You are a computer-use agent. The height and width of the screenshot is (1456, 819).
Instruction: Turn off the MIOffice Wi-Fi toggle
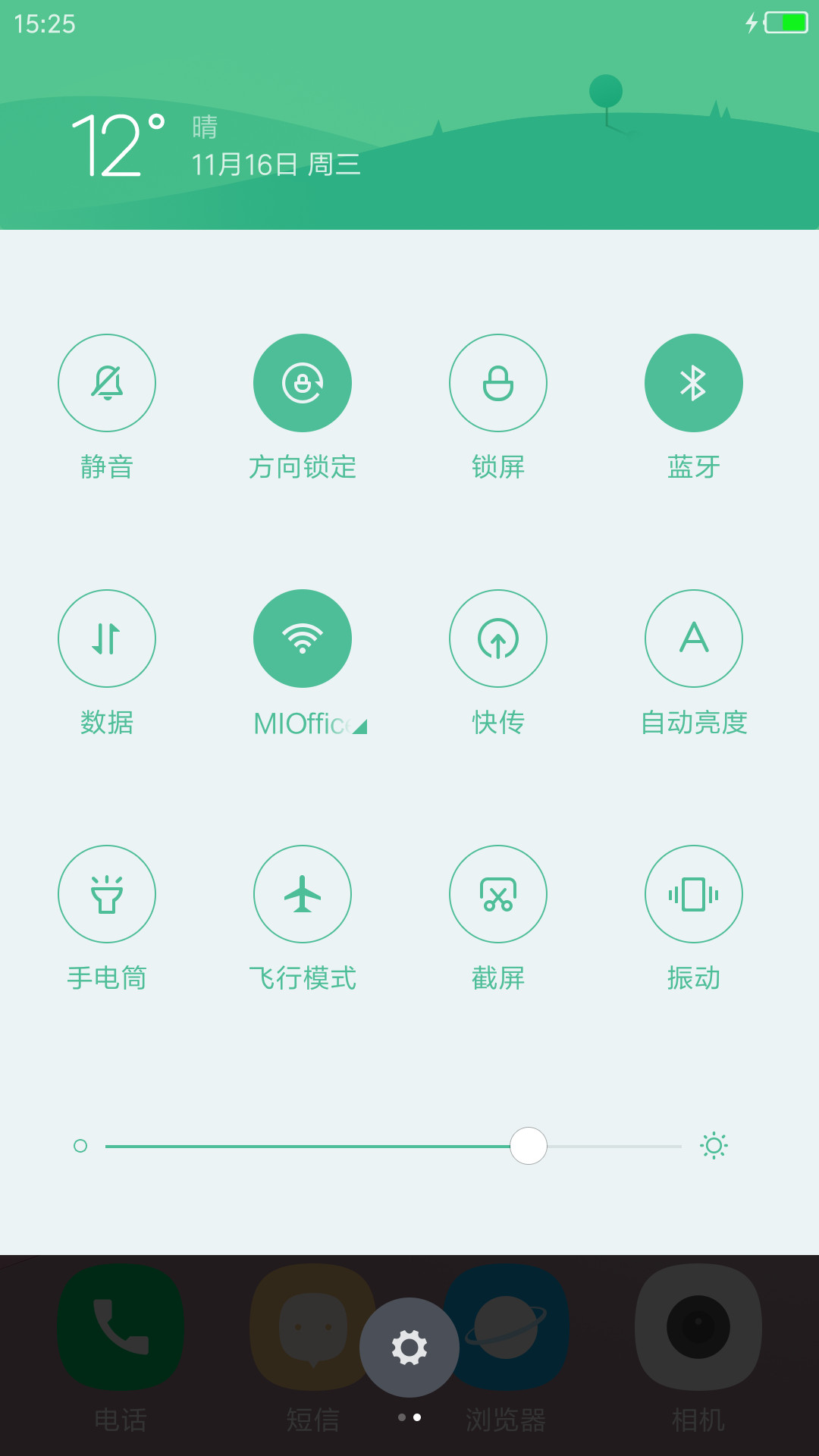click(303, 639)
